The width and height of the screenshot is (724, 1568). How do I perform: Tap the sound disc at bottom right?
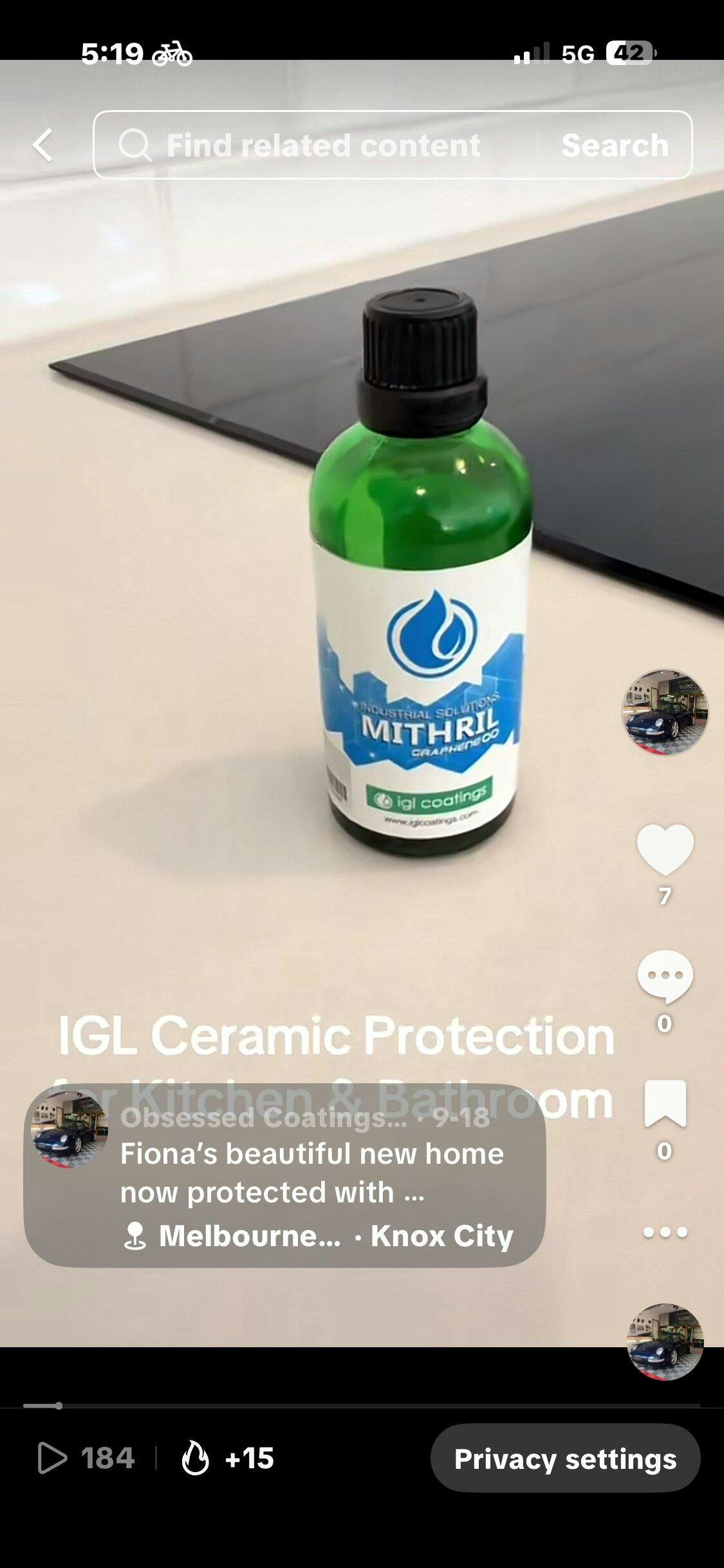[665, 1342]
